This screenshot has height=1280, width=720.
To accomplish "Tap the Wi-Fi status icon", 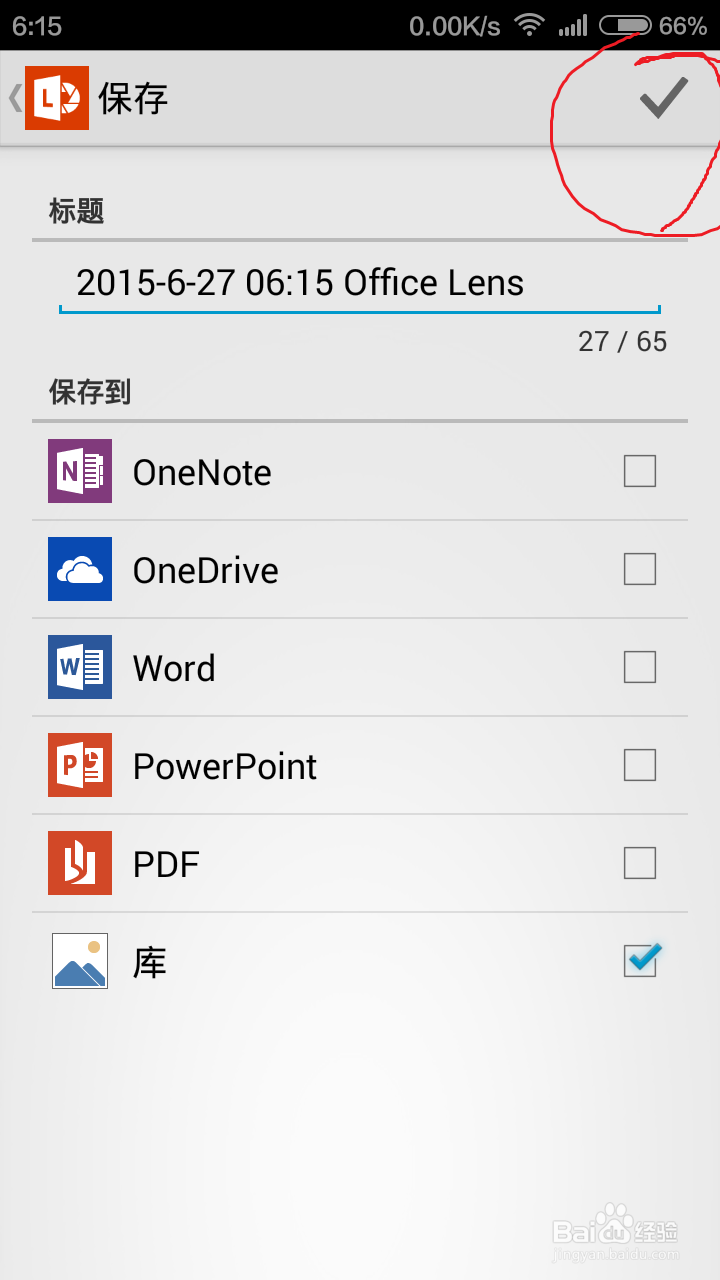I will 529,25.
